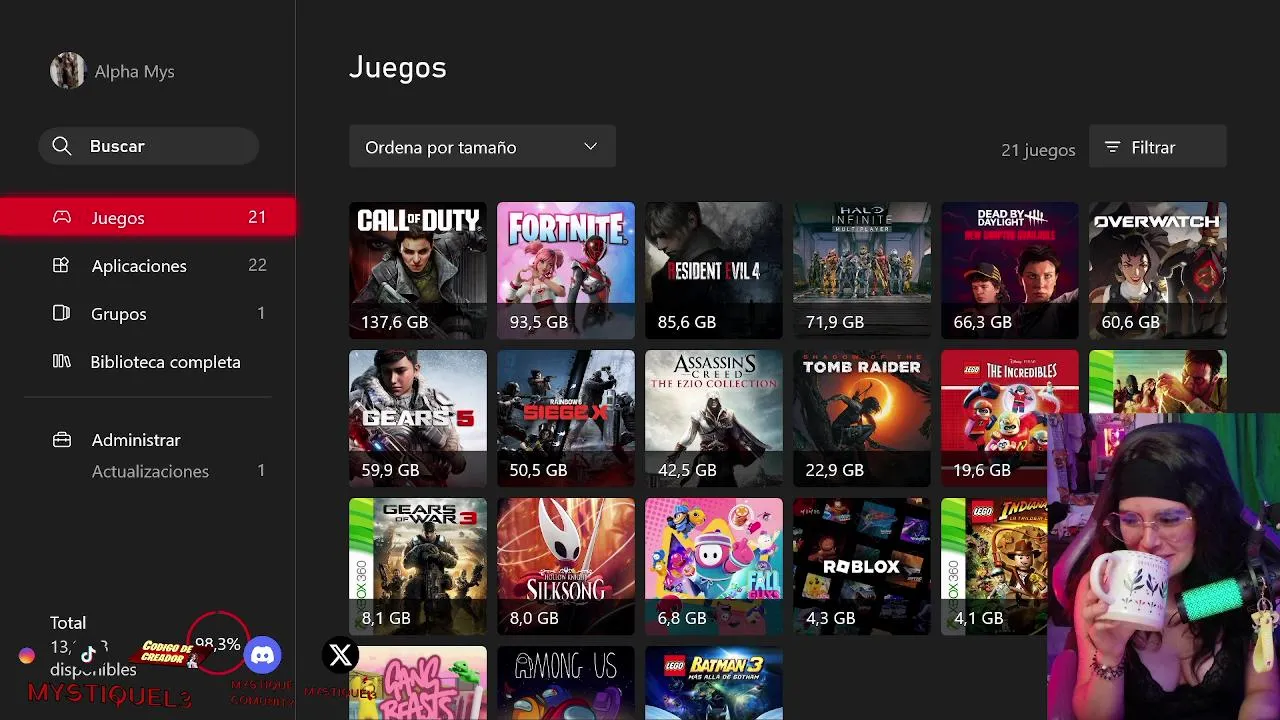Open the Roblox game tile
Screen dimensions: 1280x720
pos(861,566)
